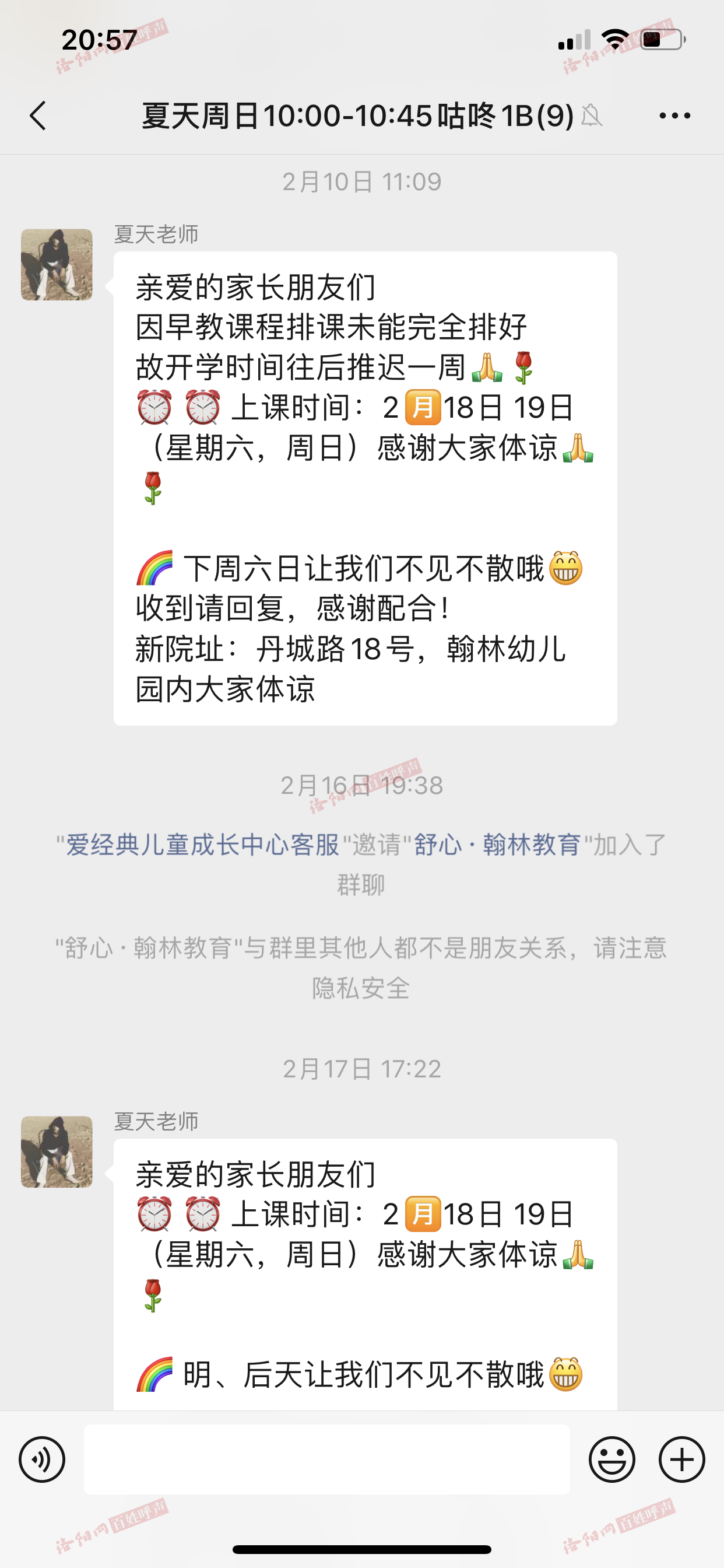Screen dimensions: 724x1568
Task: Open the plus attachments menu
Action: (681, 1459)
